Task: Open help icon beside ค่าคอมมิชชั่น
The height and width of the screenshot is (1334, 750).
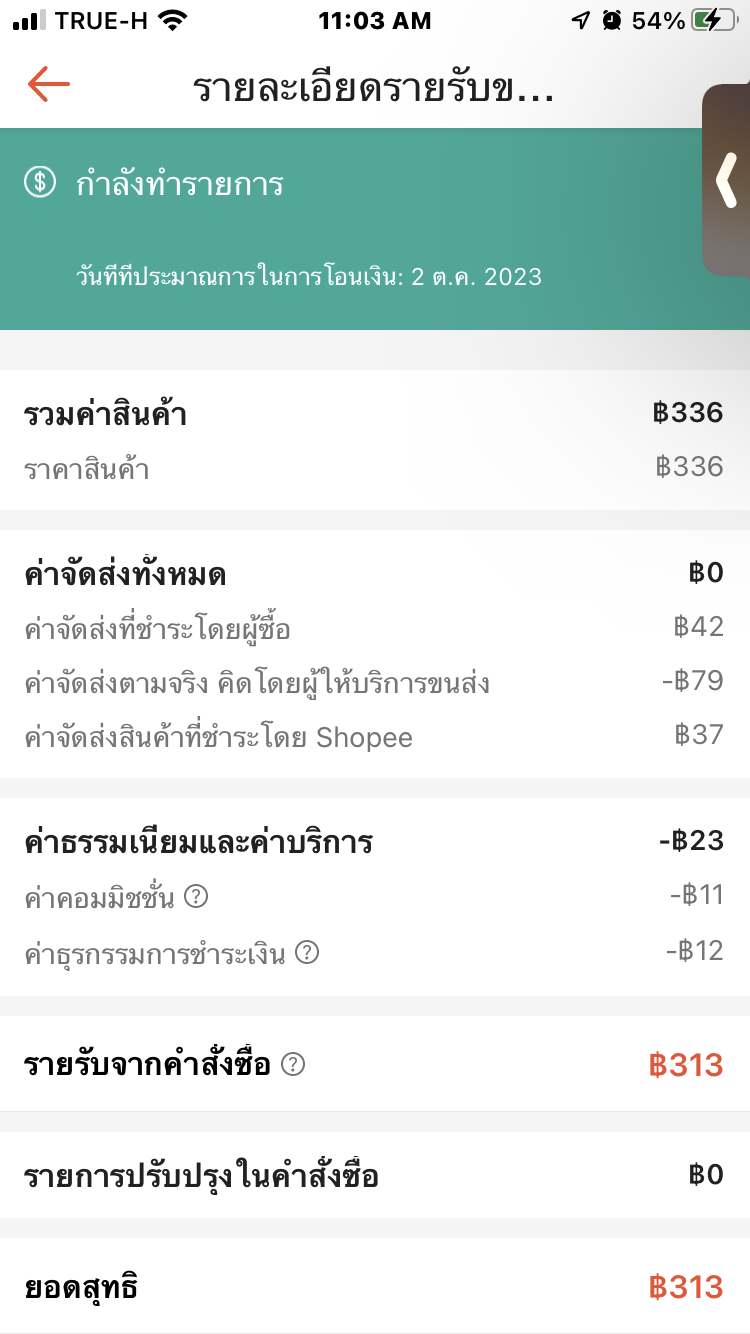Action: click(197, 897)
